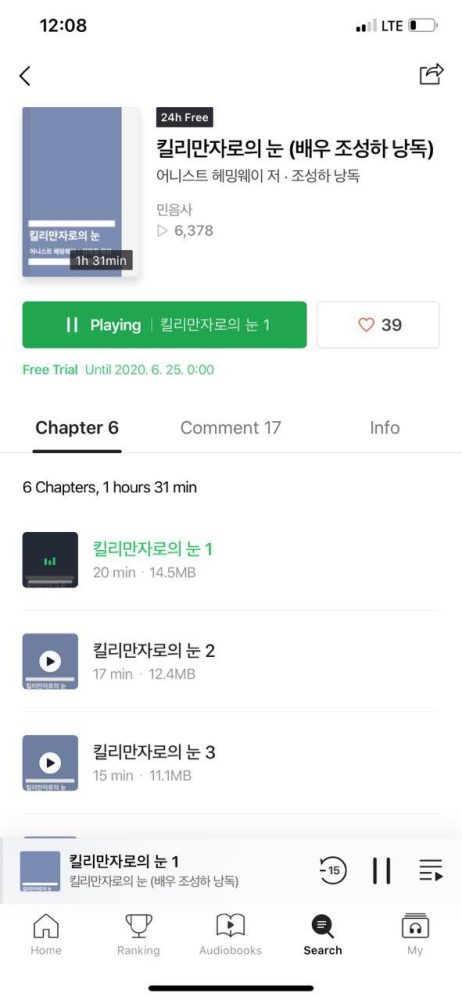Play chapter 킬리만자로의 눈 3
Screen dimensions: 462x1000
(50, 763)
